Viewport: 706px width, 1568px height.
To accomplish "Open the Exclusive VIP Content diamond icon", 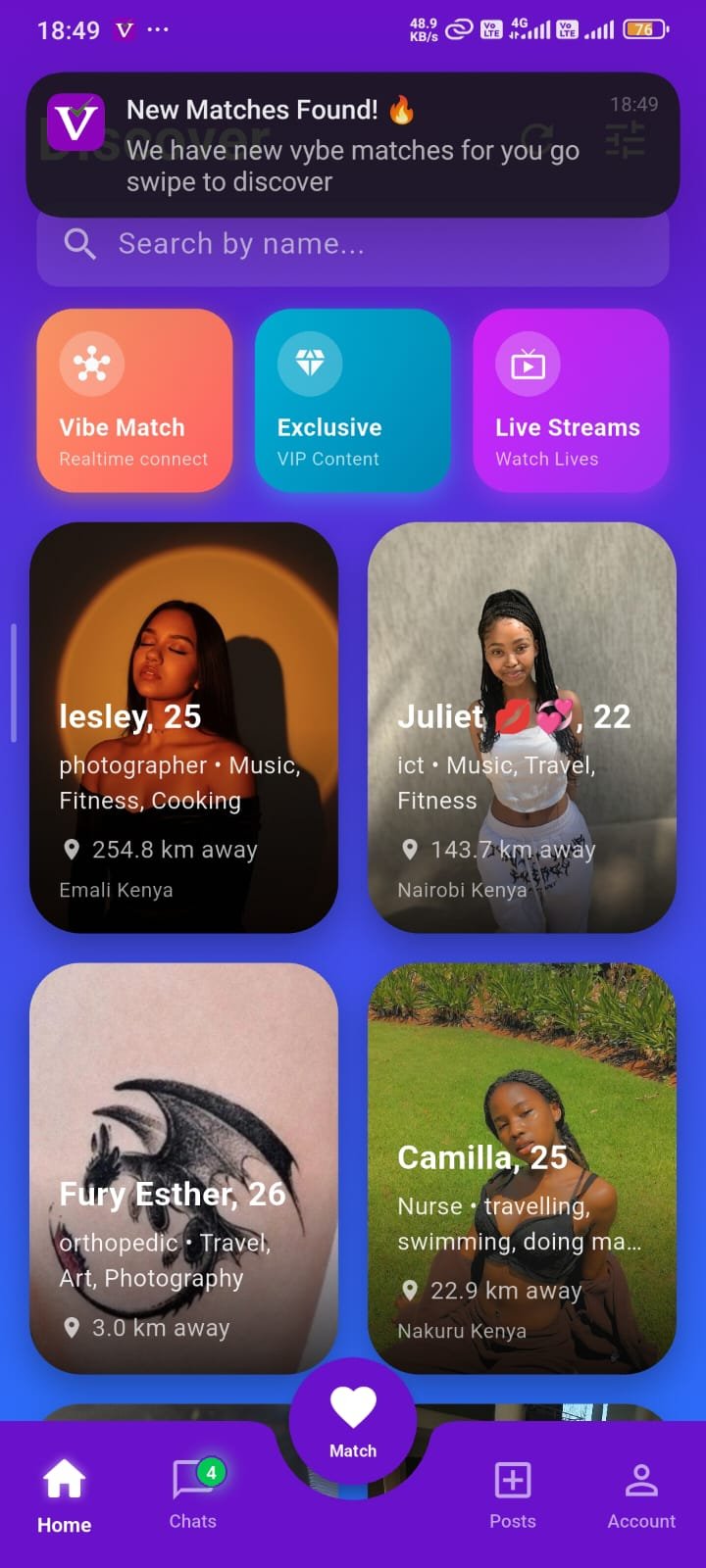I will point(309,363).
